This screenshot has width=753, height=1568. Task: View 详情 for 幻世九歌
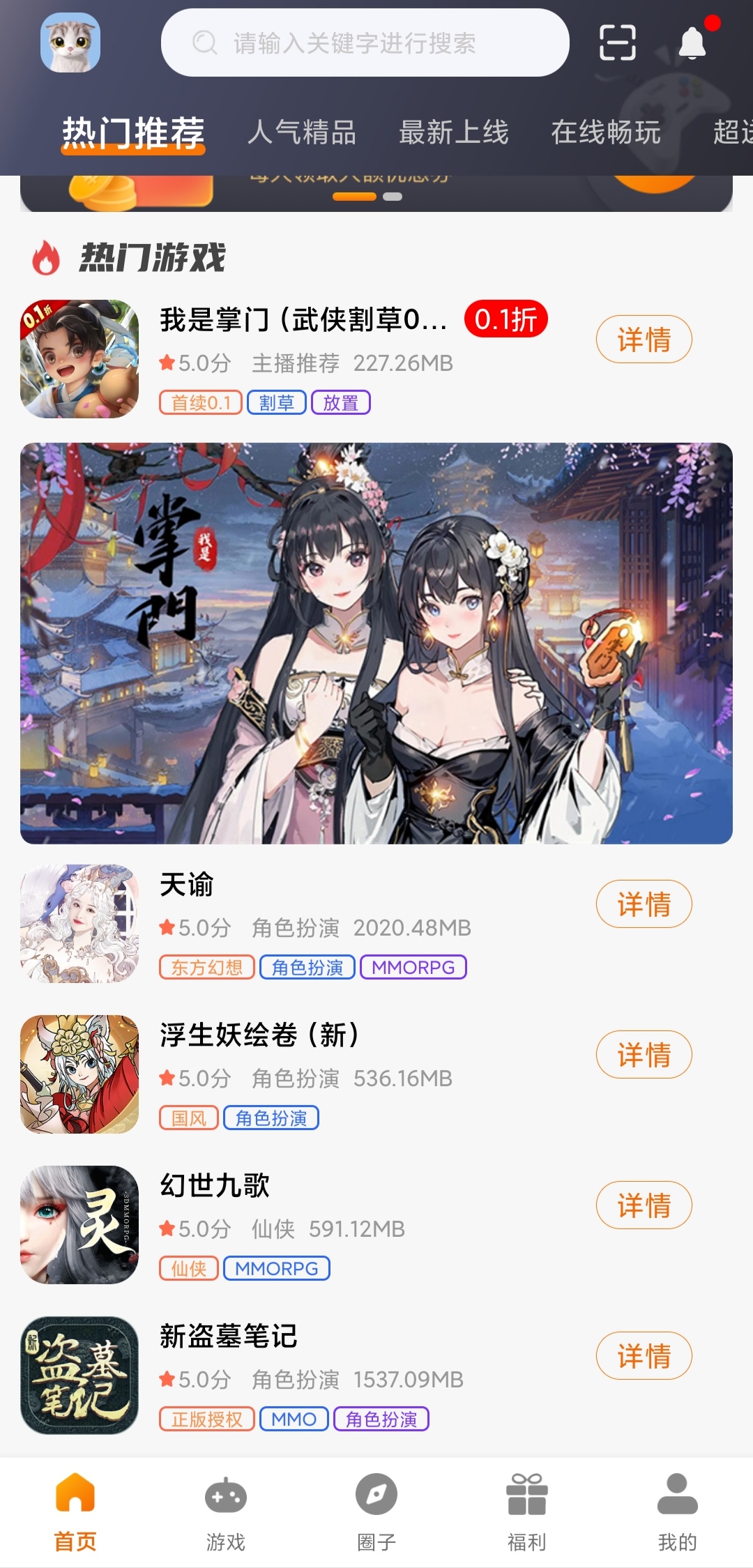pos(644,1205)
